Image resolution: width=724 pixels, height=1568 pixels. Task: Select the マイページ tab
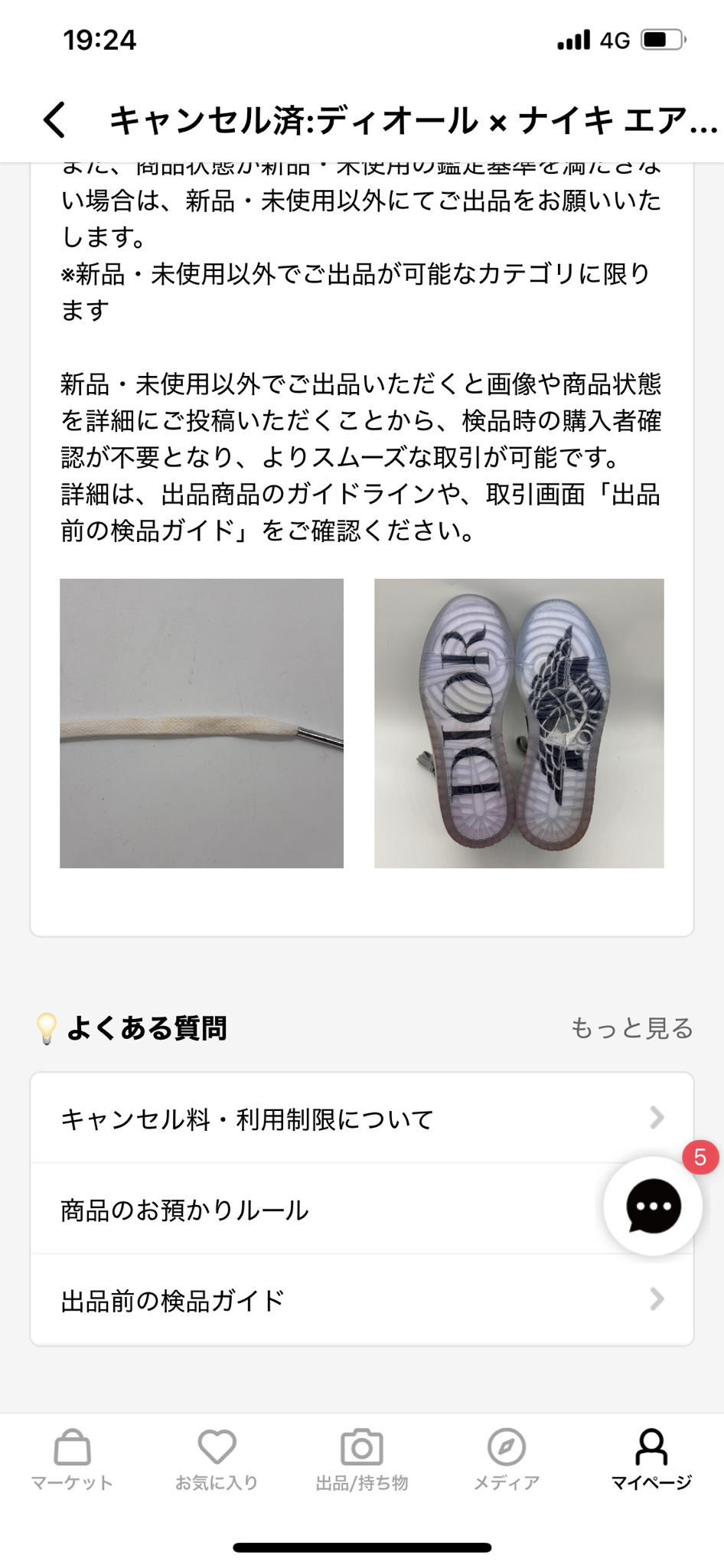(x=651, y=1461)
